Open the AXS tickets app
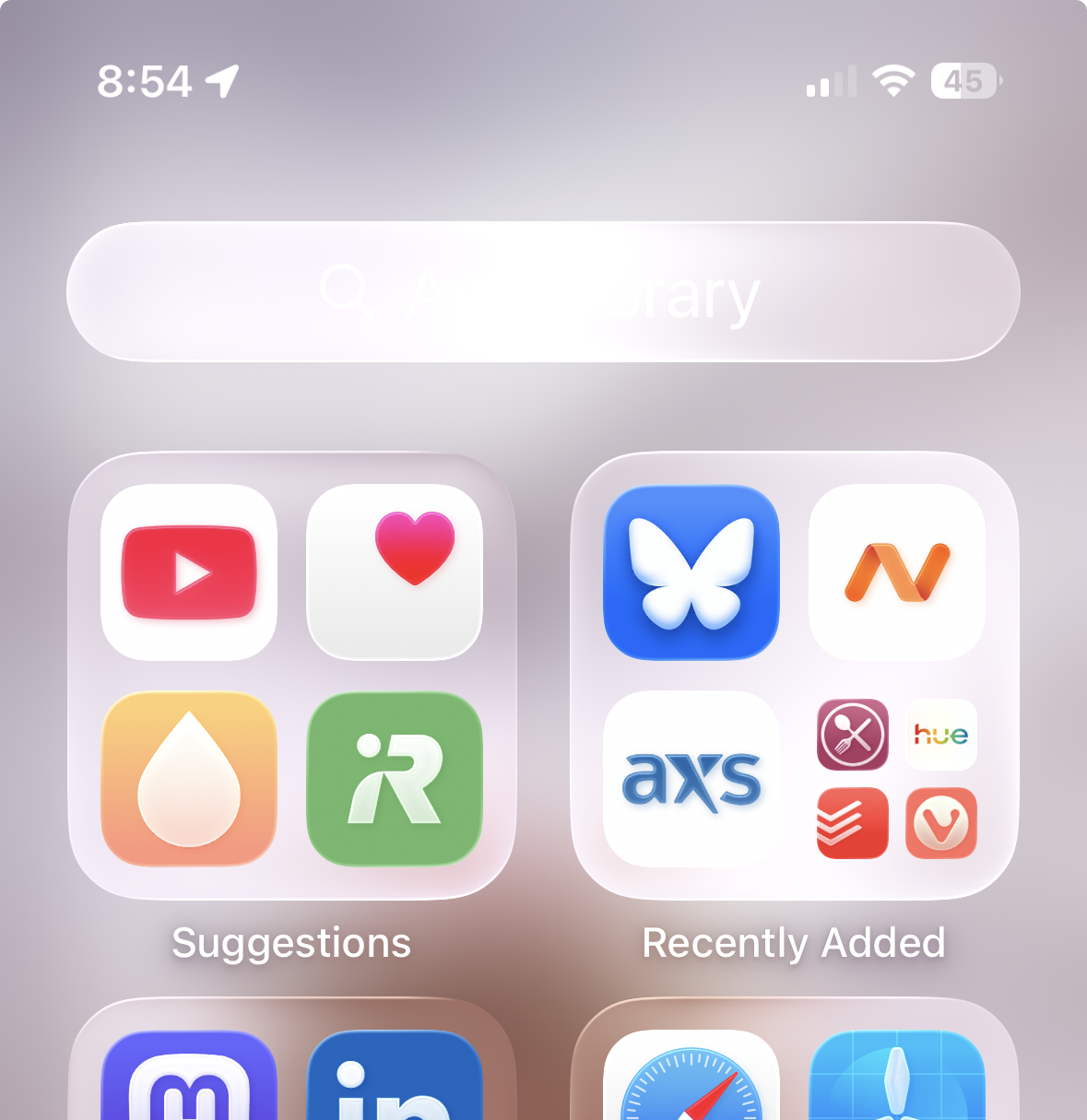 (x=691, y=779)
